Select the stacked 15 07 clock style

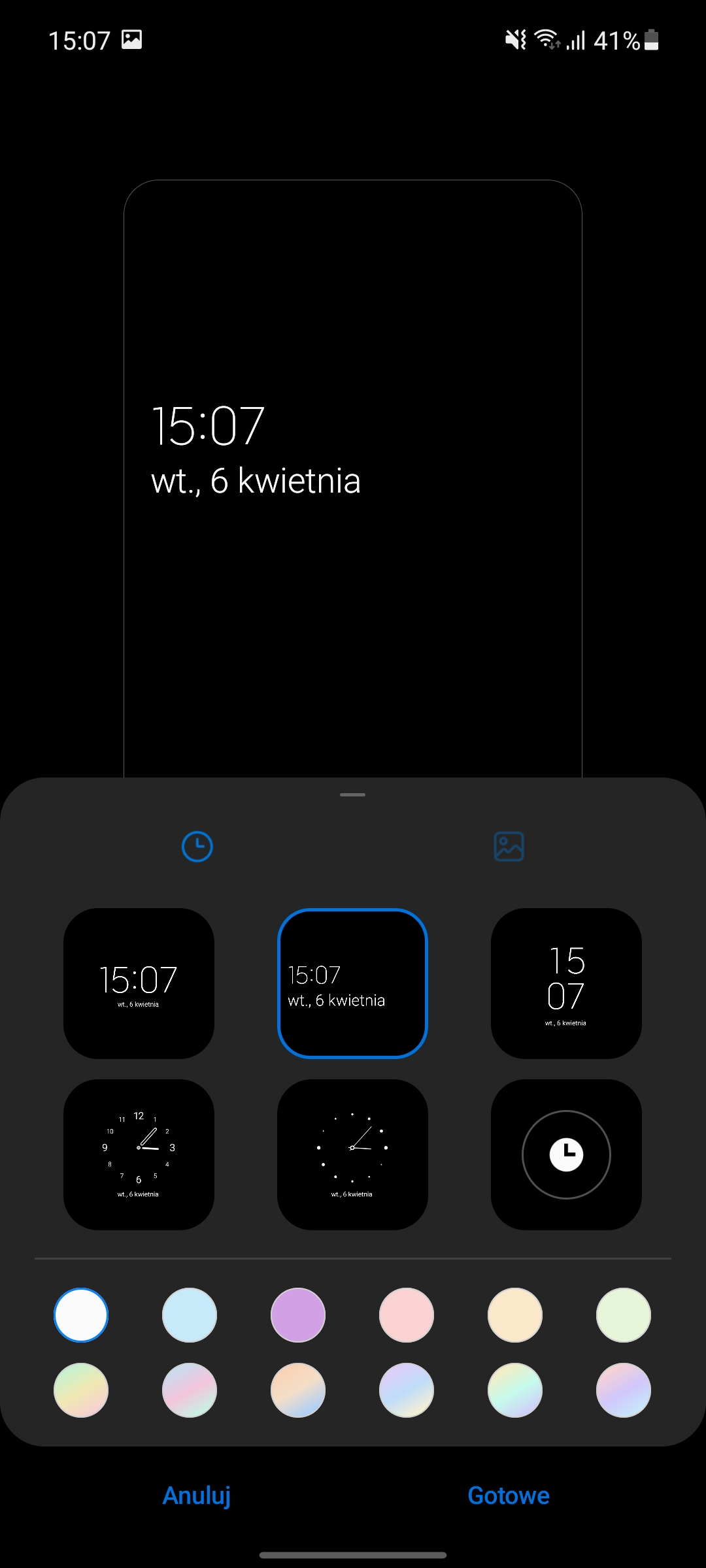[x=566, y=983]
